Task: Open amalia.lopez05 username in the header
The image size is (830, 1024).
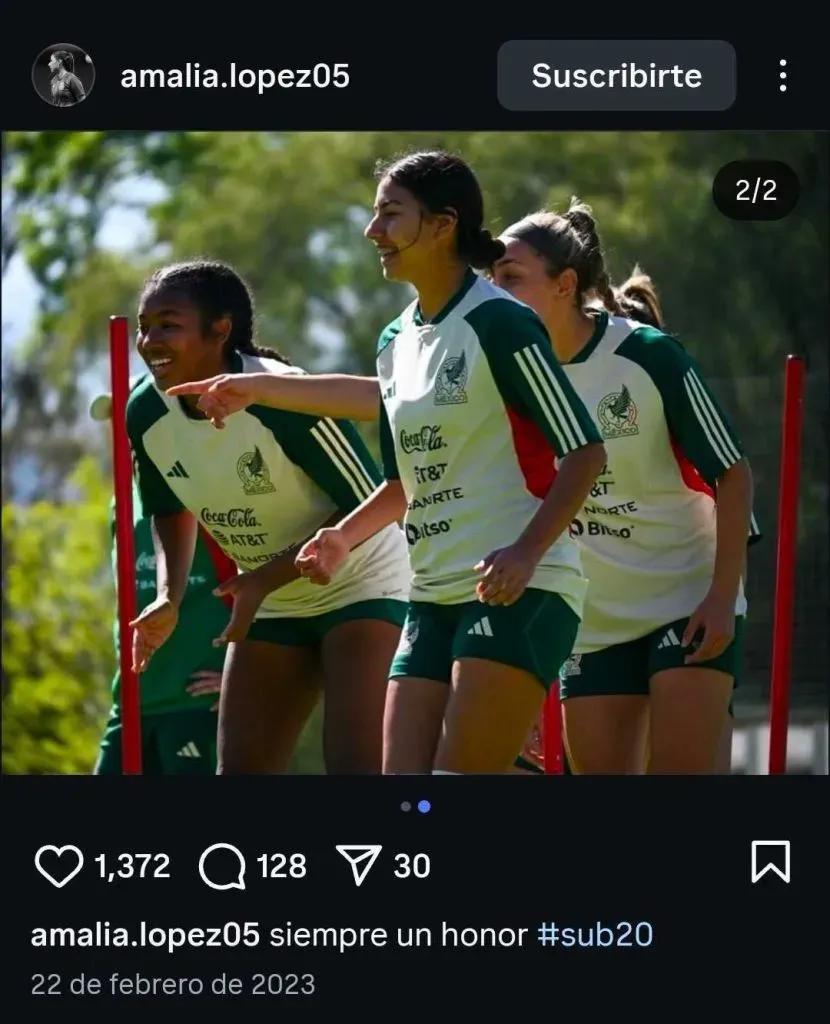Action: pyautogui.click(x=235, y=76)
